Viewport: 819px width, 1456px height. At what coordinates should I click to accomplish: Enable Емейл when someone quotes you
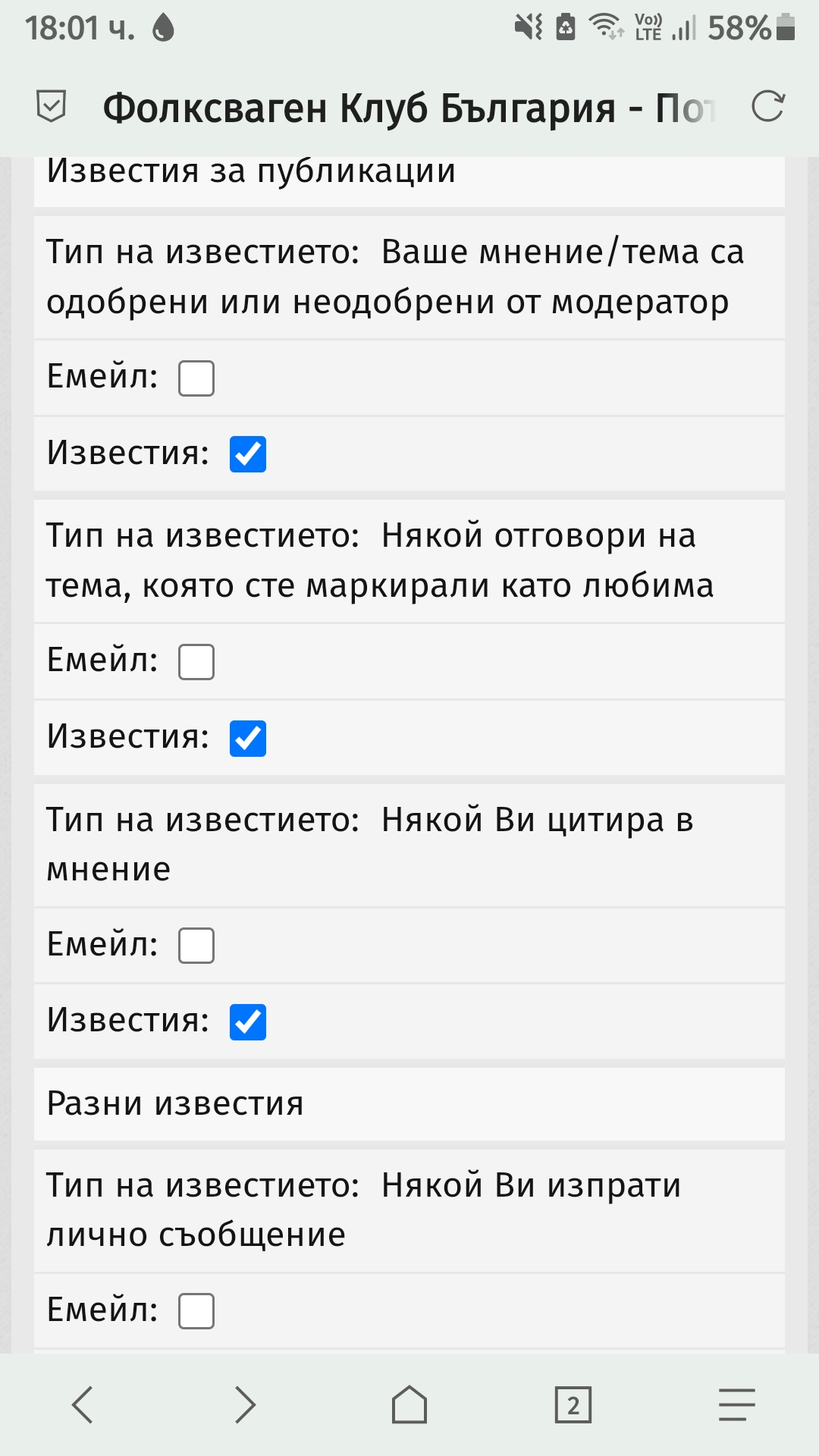coord(196,946)
